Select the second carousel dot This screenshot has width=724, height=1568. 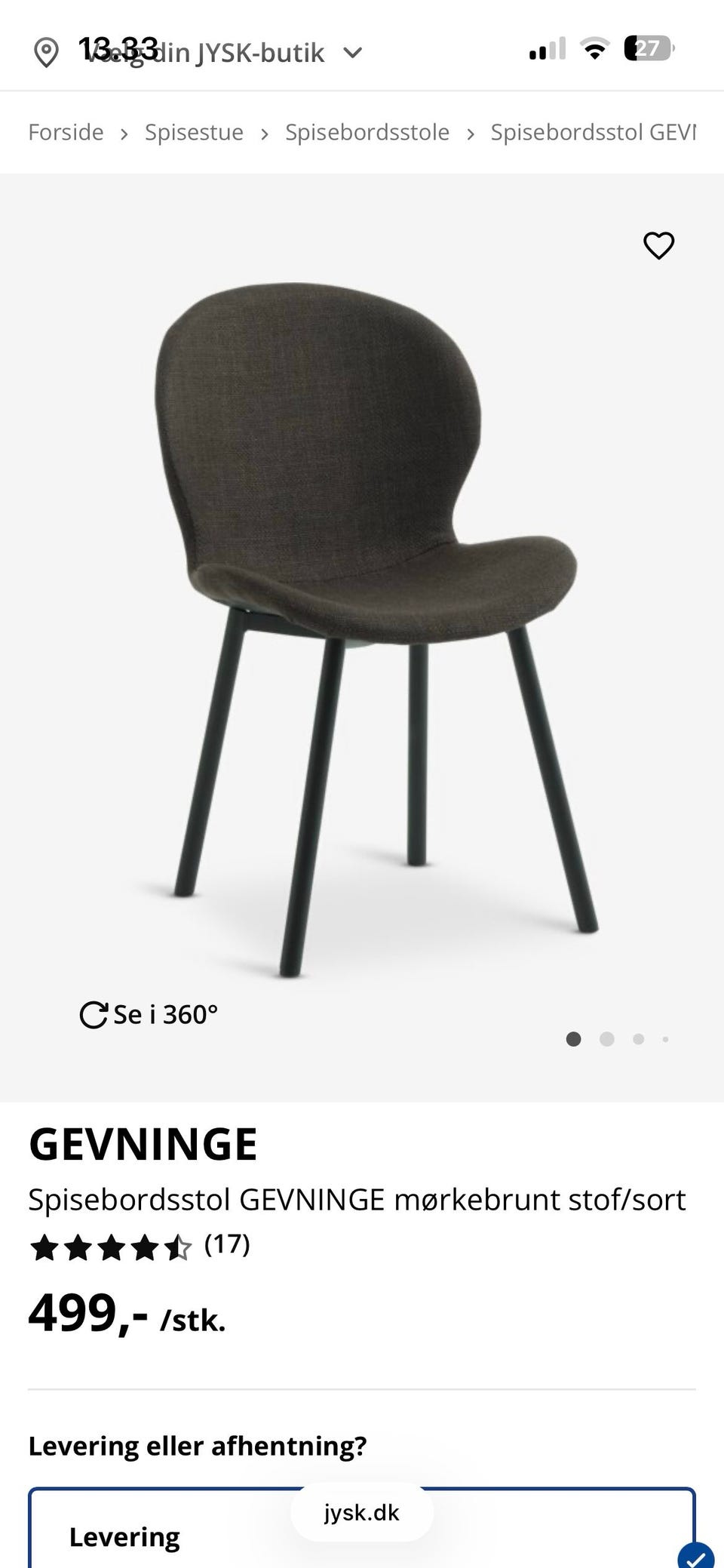pos(606,1039)
